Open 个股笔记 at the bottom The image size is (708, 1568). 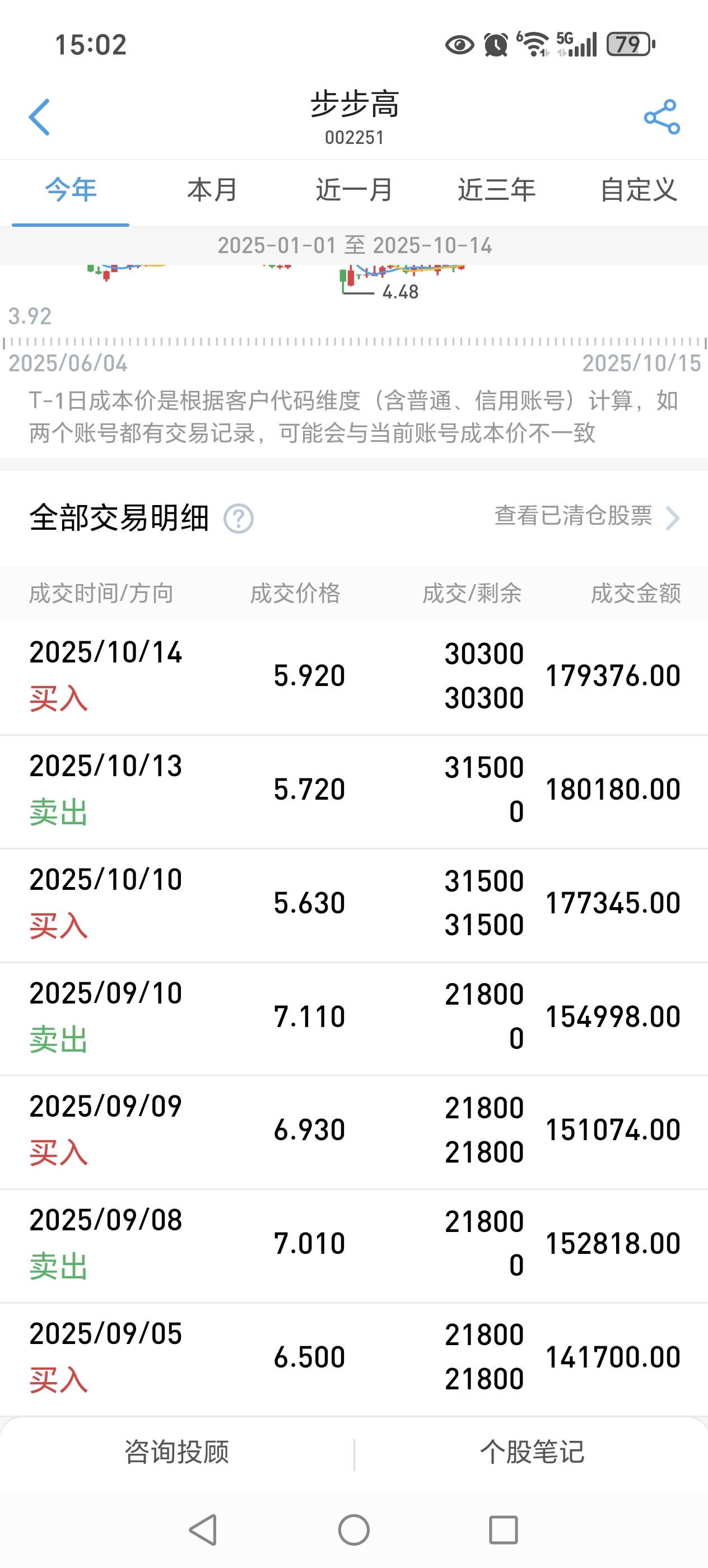(x=532, y=1452)
